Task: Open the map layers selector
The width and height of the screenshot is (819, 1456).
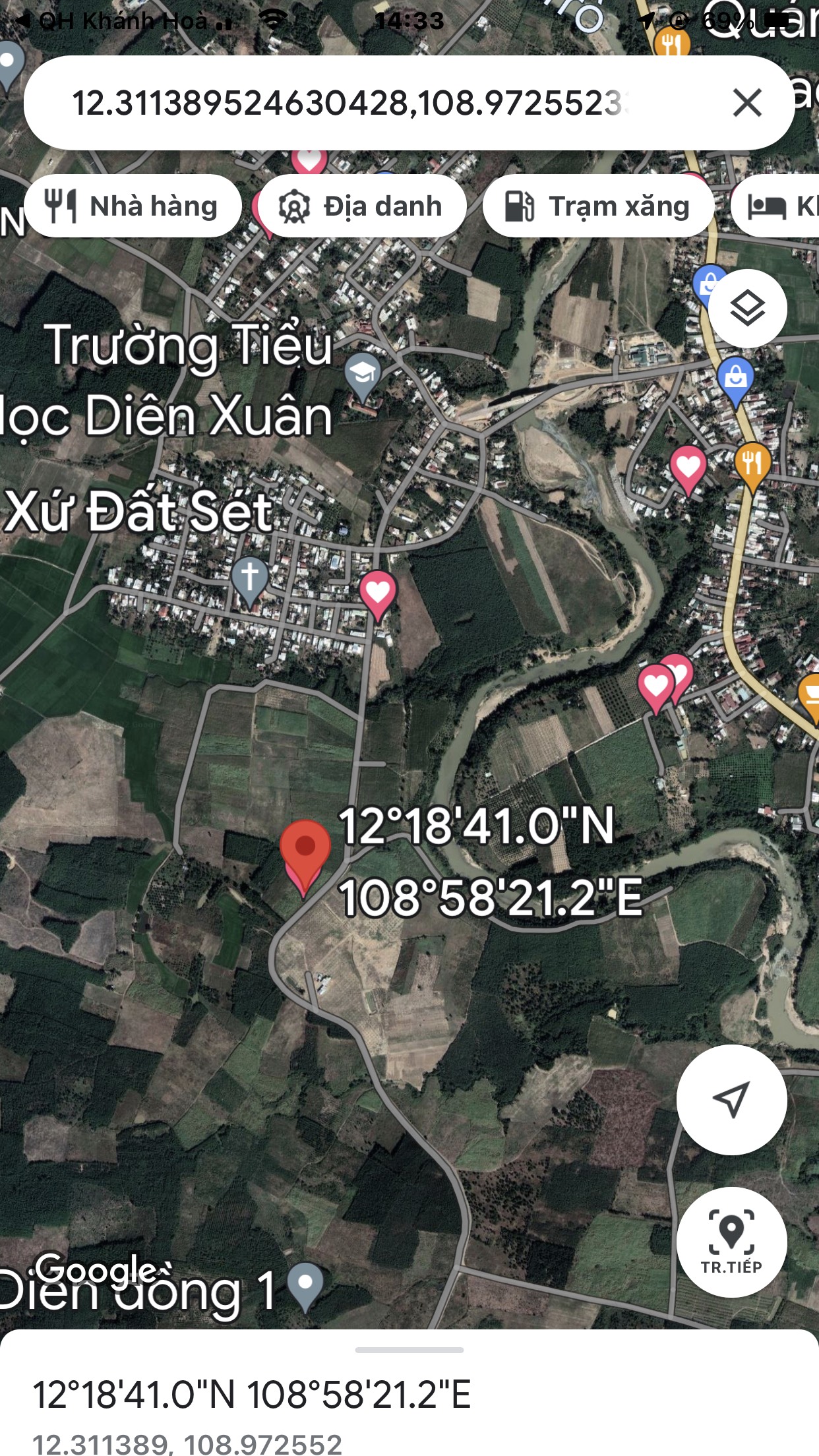Action: (747, 309)
